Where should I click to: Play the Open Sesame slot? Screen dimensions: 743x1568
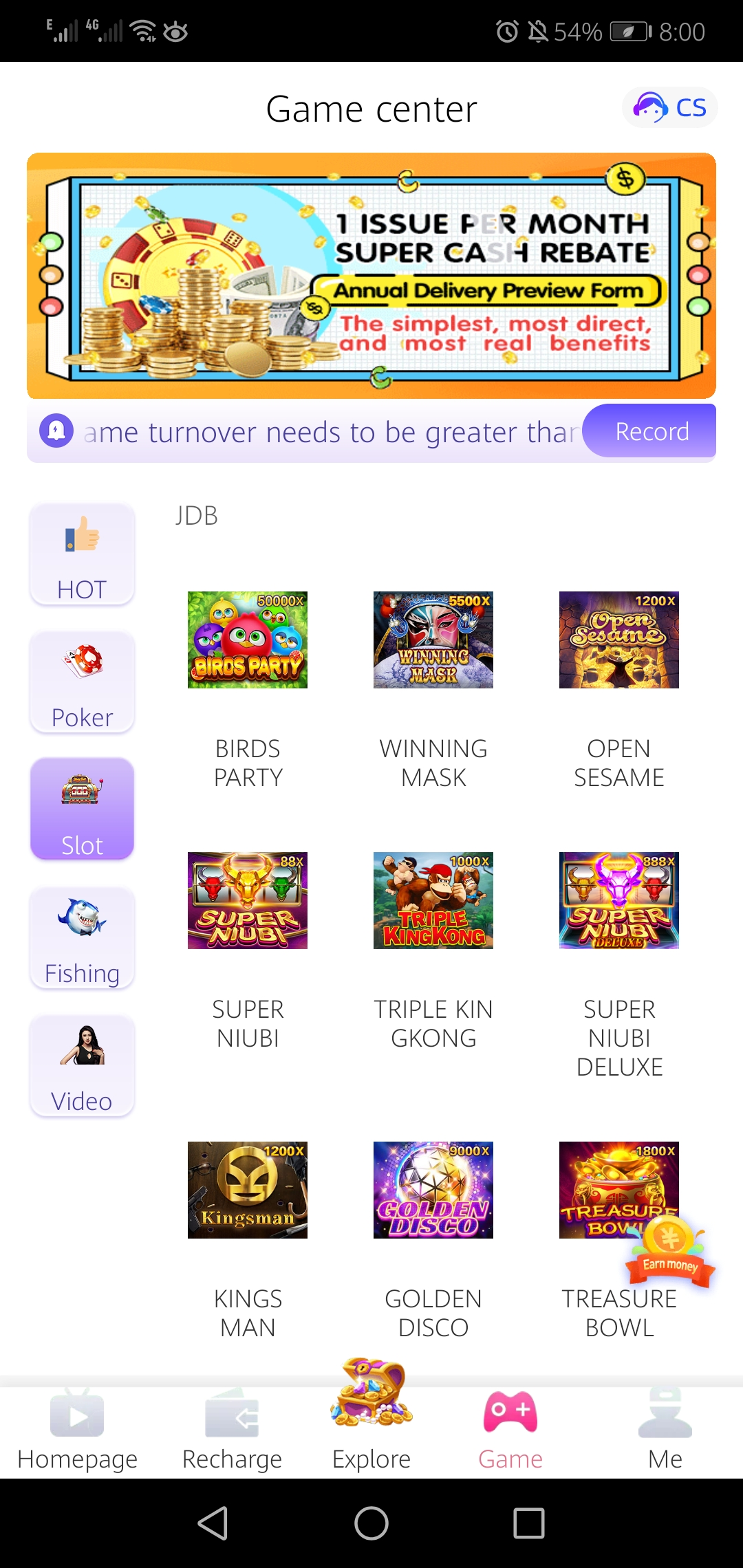pos(619,640)
